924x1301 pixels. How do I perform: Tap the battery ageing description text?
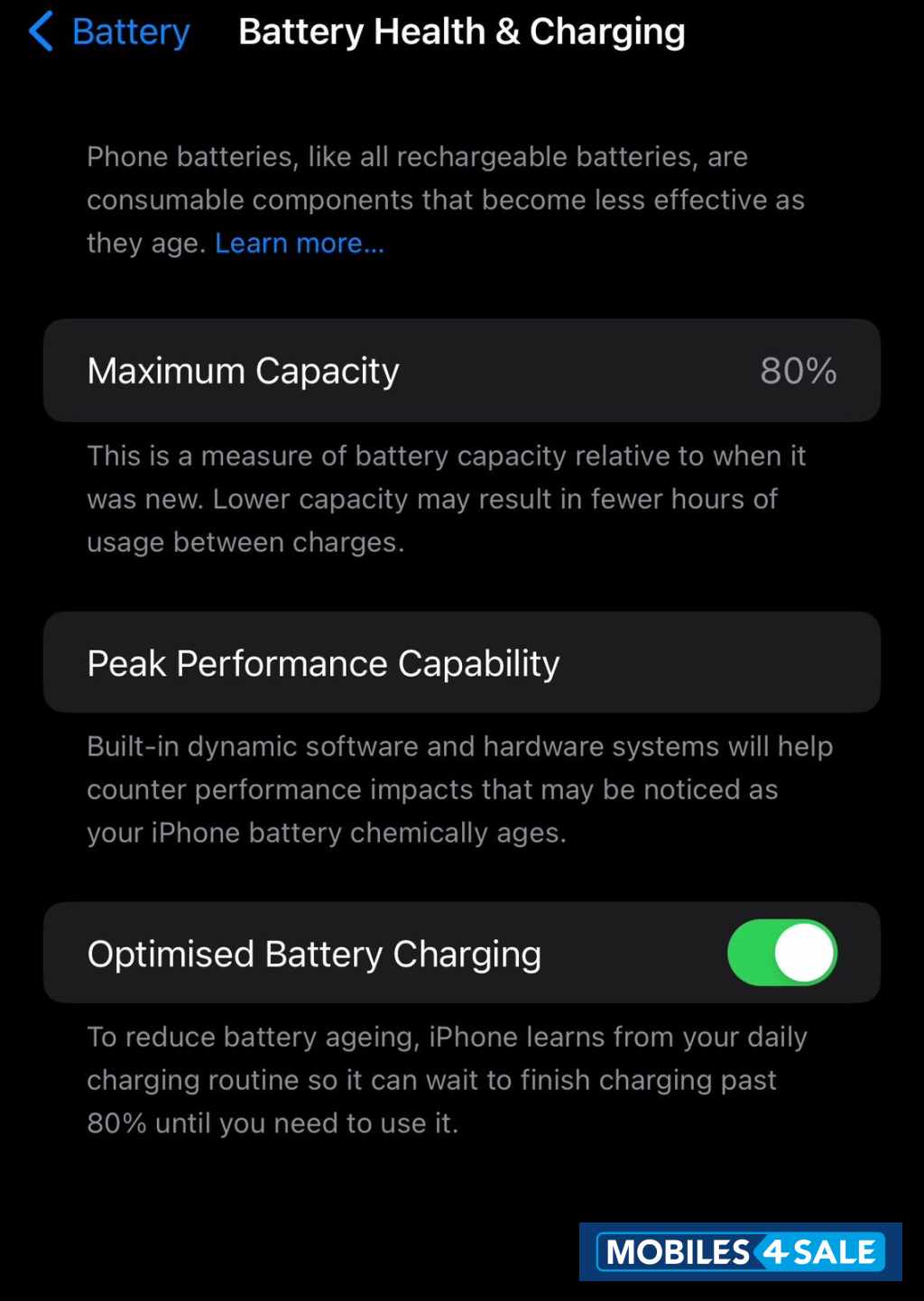[447, 1079]
